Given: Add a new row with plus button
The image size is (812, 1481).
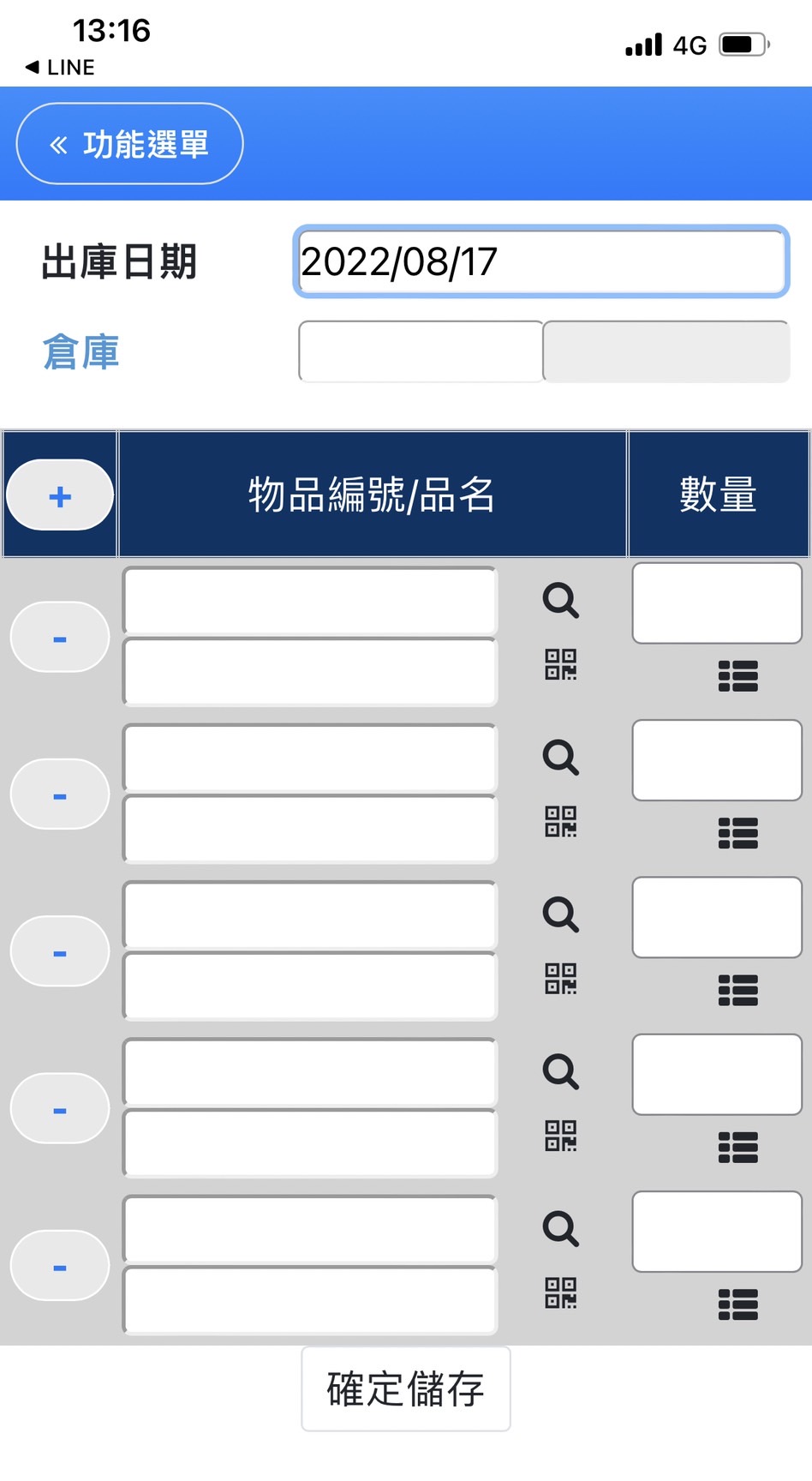Looking at the screenshot, I should 60,495.
